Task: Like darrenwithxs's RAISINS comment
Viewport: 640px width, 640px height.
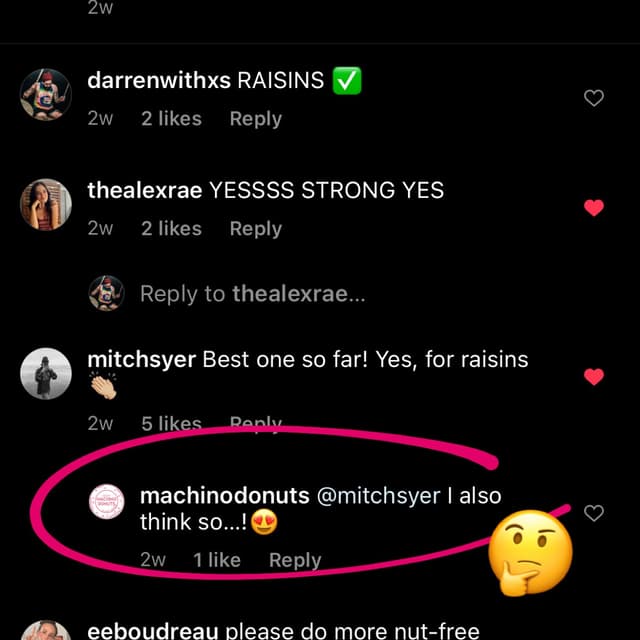Action: tap(594, 98)
